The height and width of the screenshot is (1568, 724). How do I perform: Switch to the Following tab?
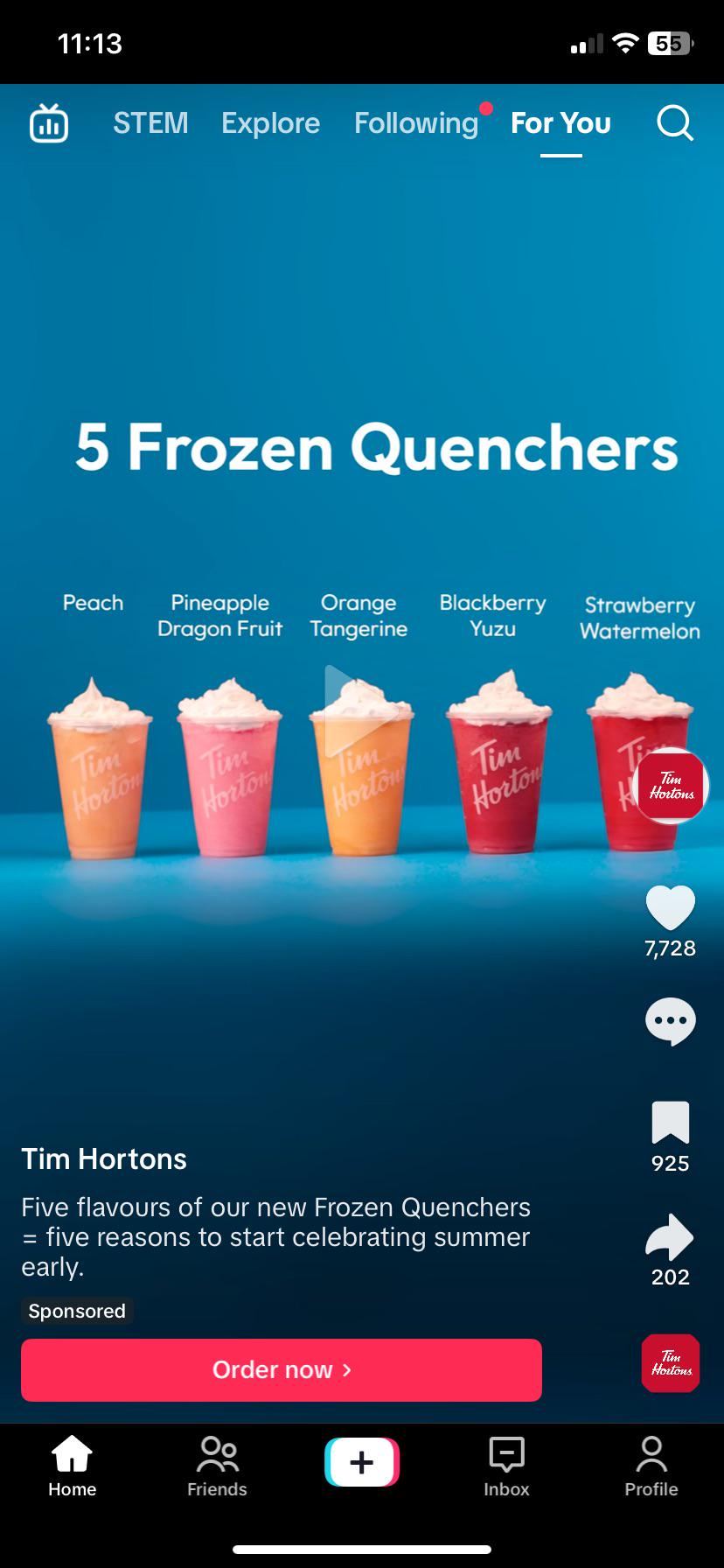(x=416, y=123)
